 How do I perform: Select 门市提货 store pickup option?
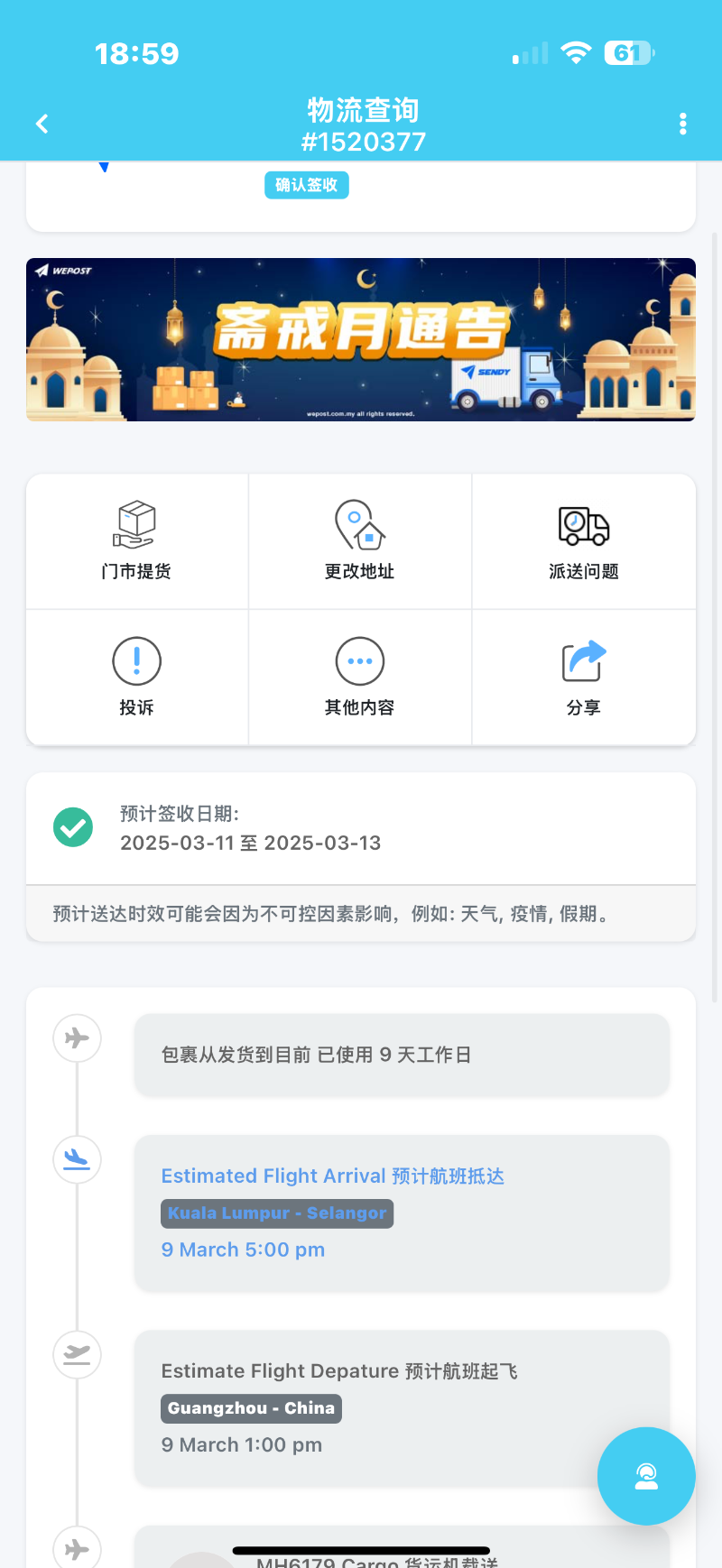[136, 541]
